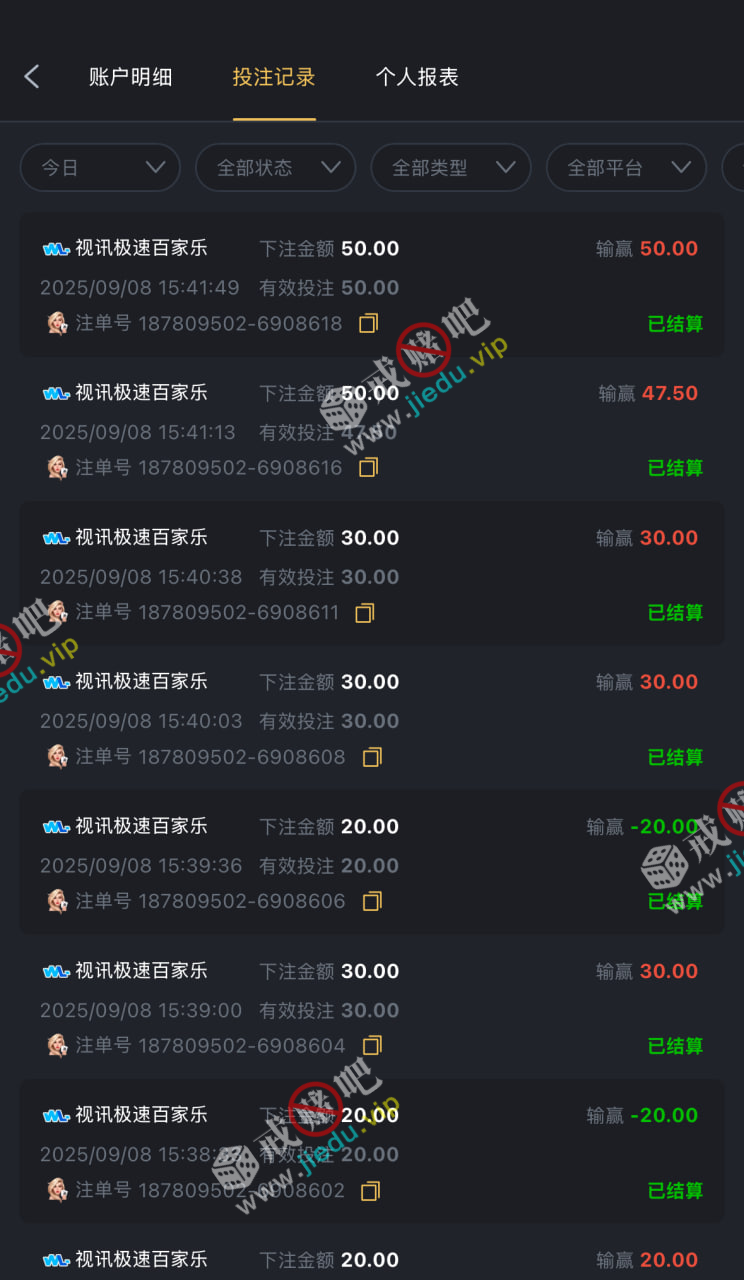Copy bet number 187809502-6908611
The height and width of the screenshot is (1280, 744).
point(365,612)
